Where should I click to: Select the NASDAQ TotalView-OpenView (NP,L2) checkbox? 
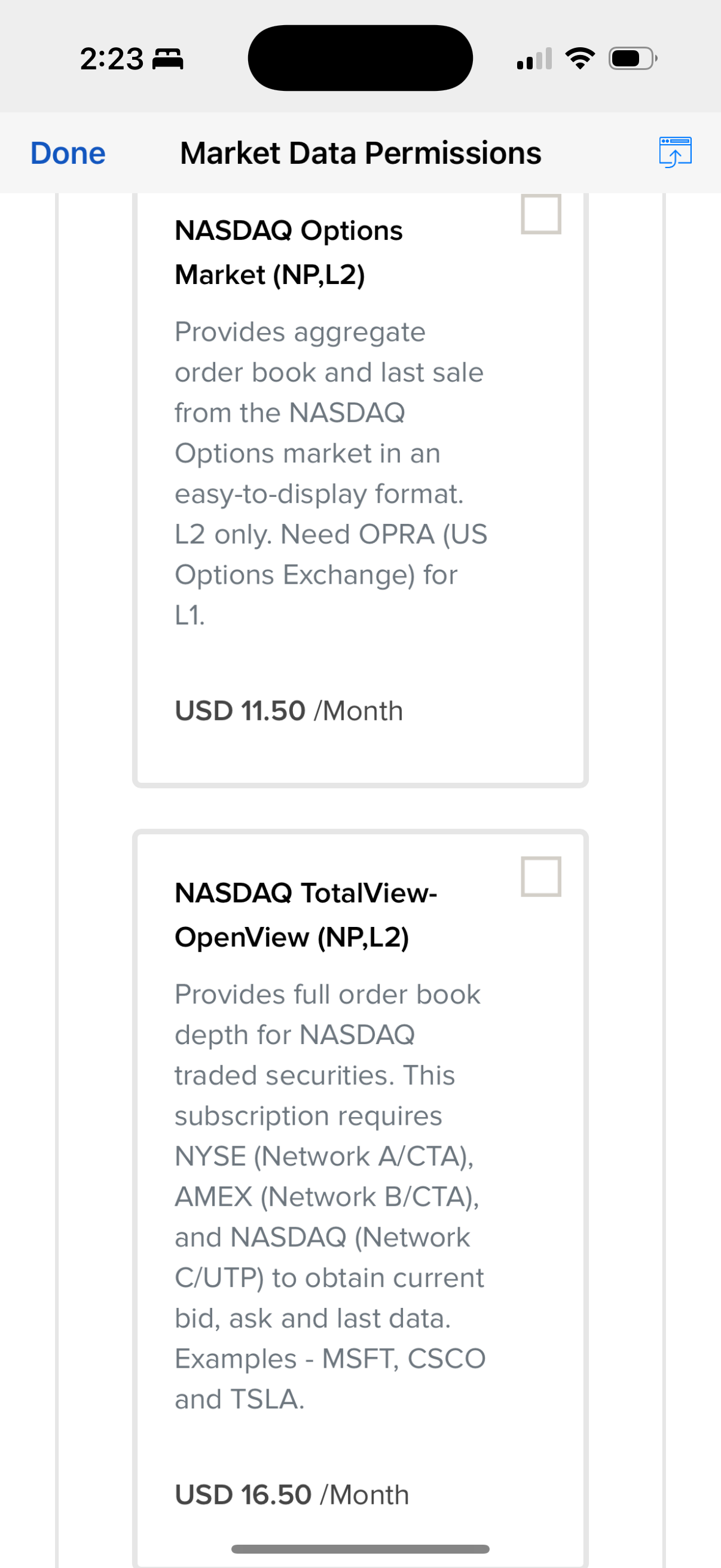[541, 877]
